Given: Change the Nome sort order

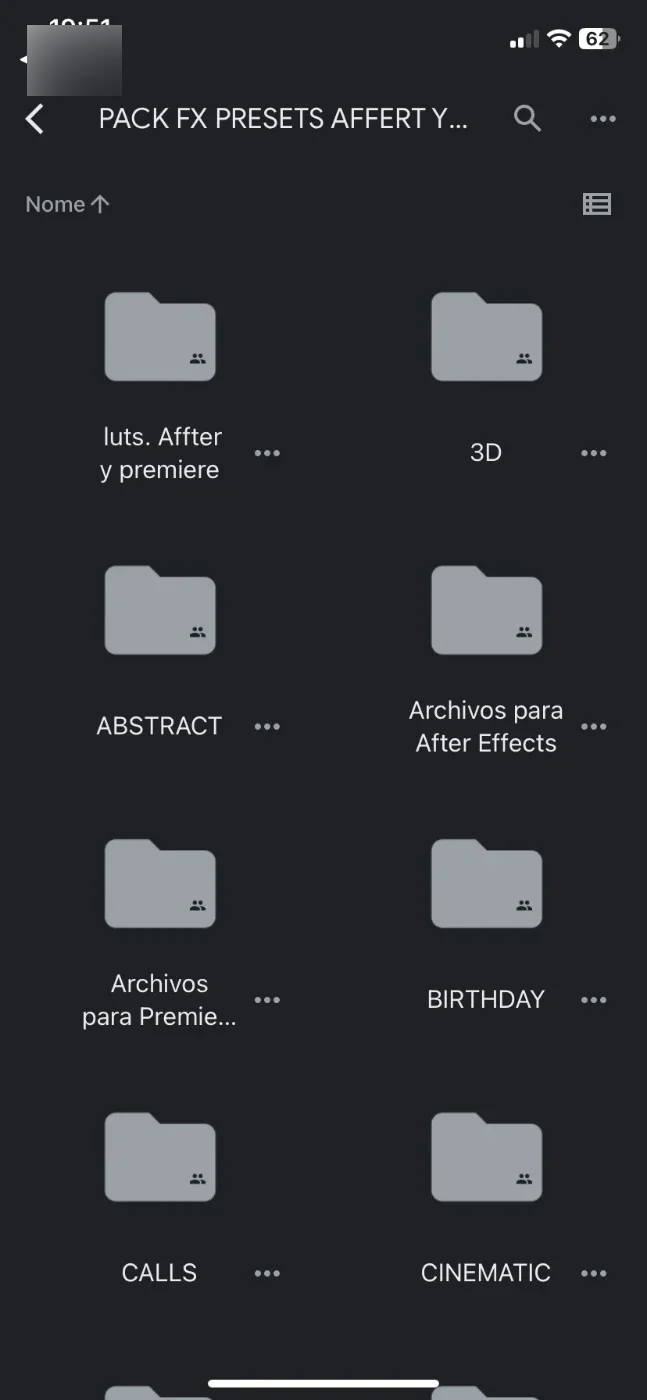Looking at the screenshot, I should 68,204.
